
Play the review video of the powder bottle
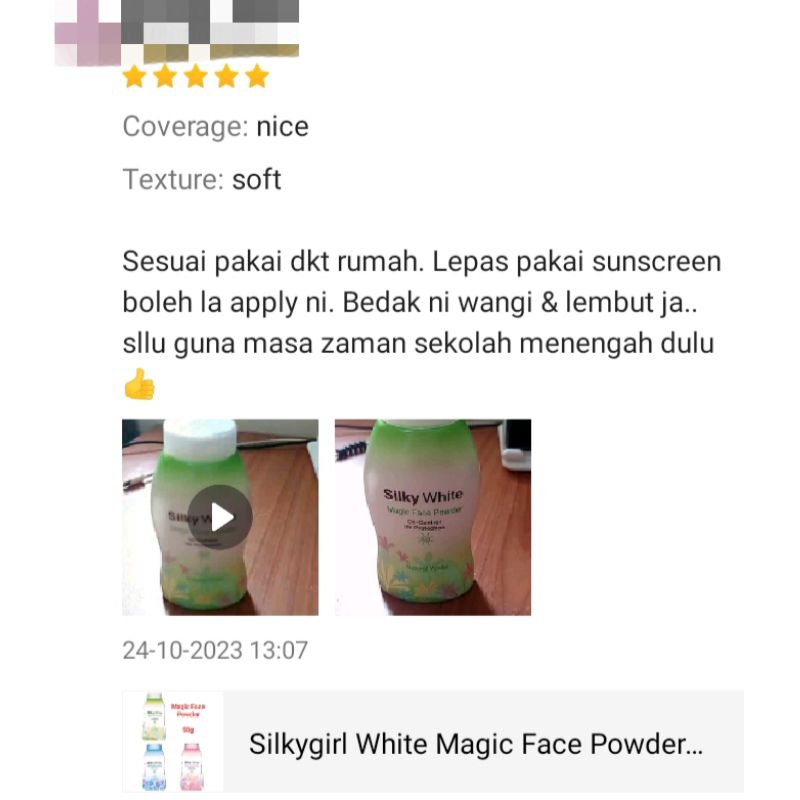point(221,517)
